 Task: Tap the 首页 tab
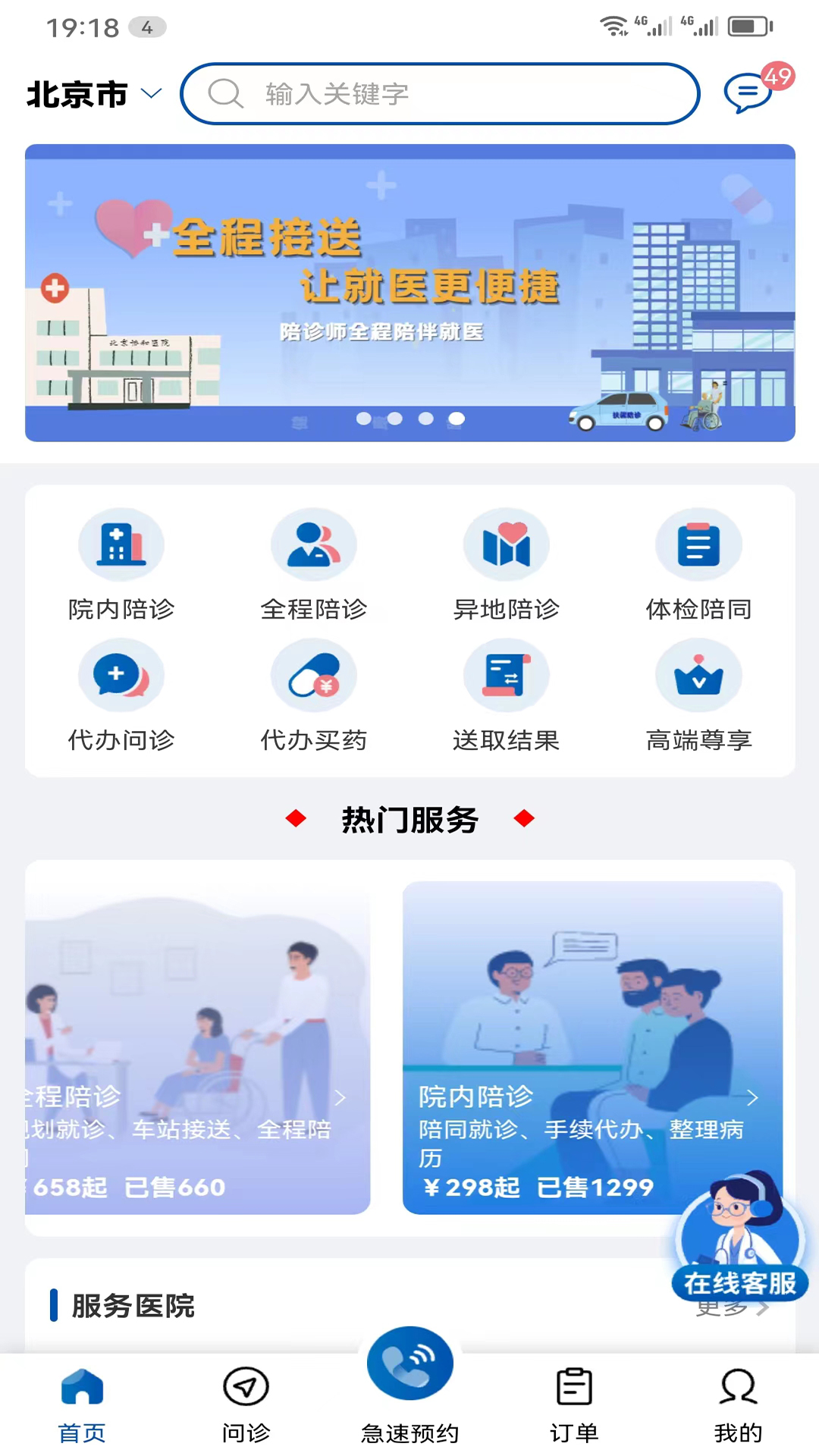tap(82, 1404)
